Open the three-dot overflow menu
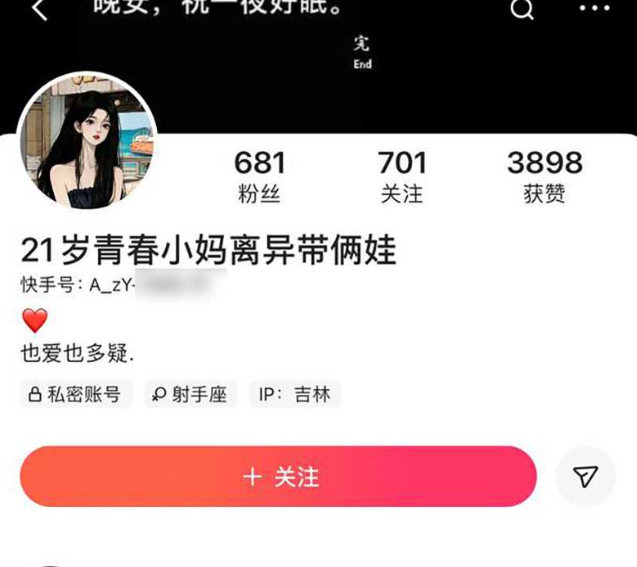 point(593,9)
